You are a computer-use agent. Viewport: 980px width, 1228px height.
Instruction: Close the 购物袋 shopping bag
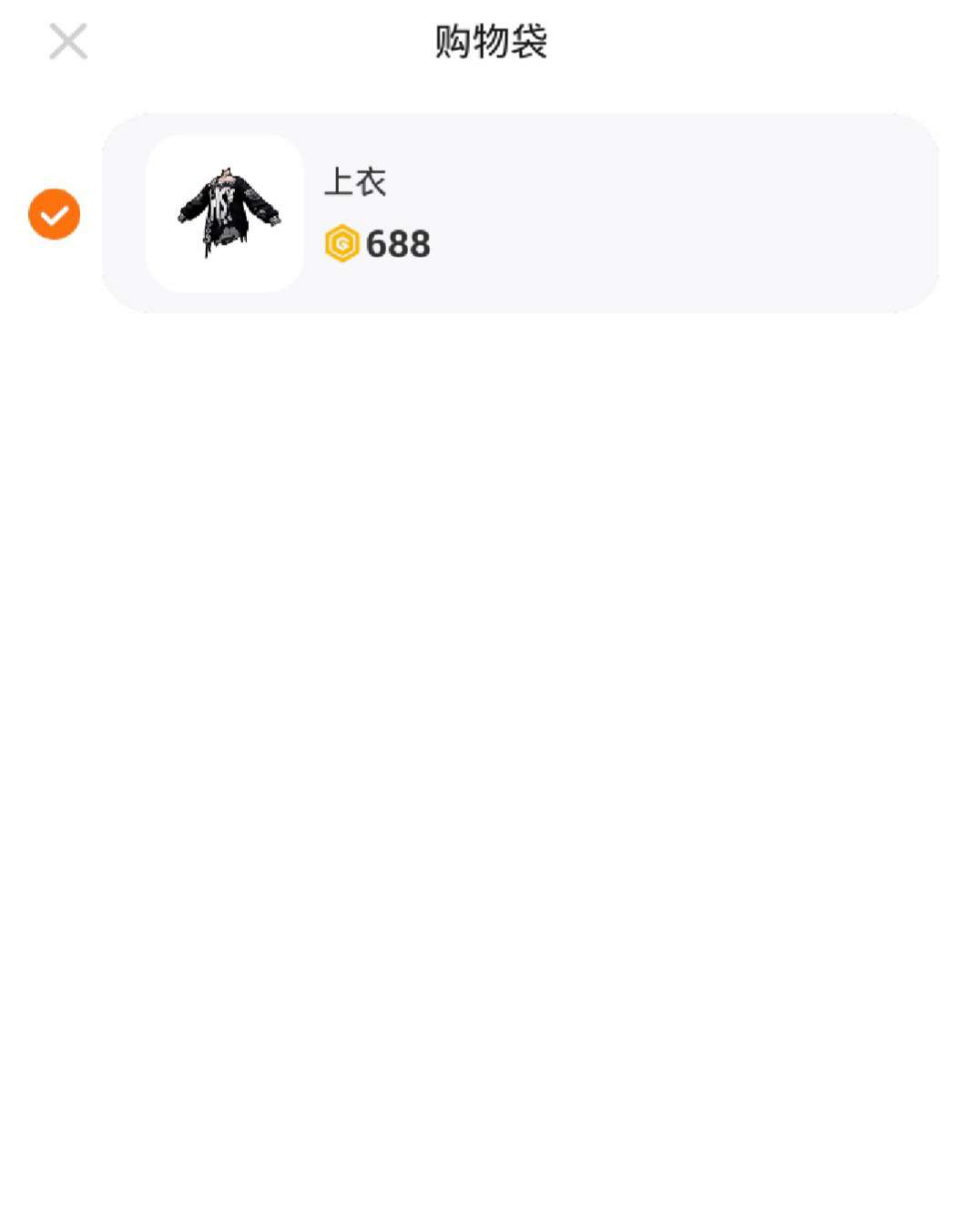68,42
